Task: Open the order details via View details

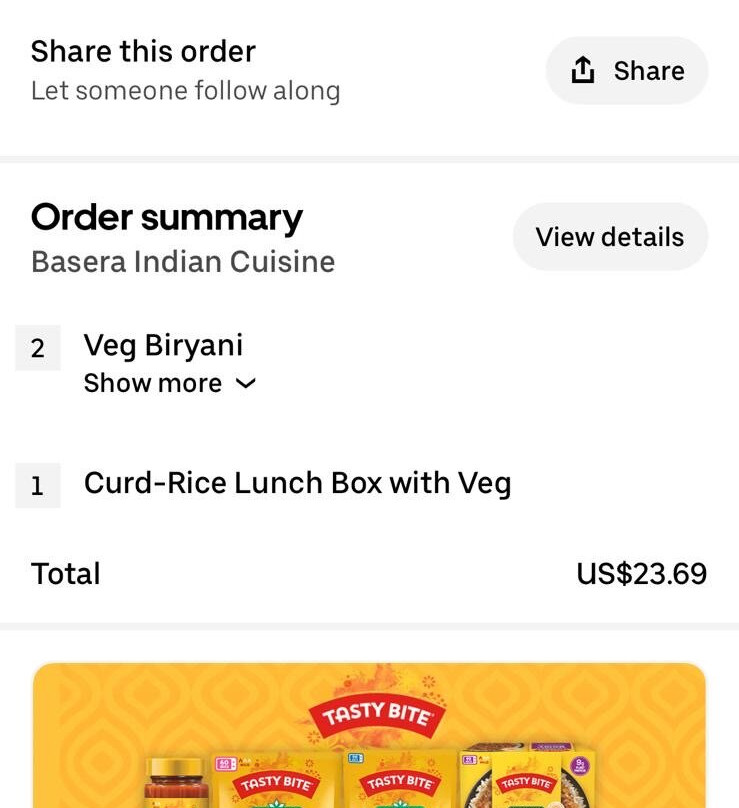Action: pyautogui.click(x=610, y=237)
